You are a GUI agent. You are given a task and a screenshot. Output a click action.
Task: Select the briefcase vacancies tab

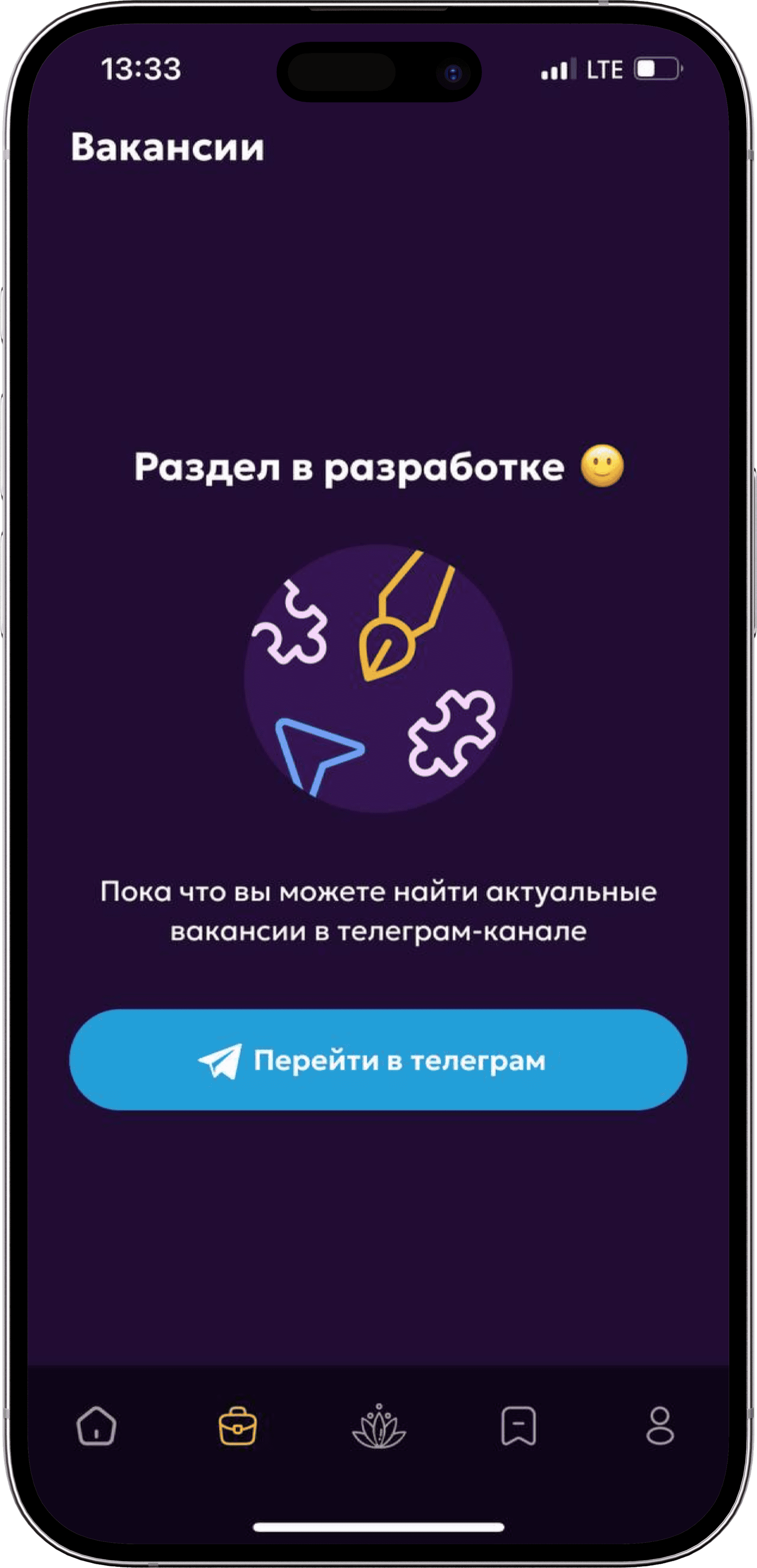(x=238, y=1426)
